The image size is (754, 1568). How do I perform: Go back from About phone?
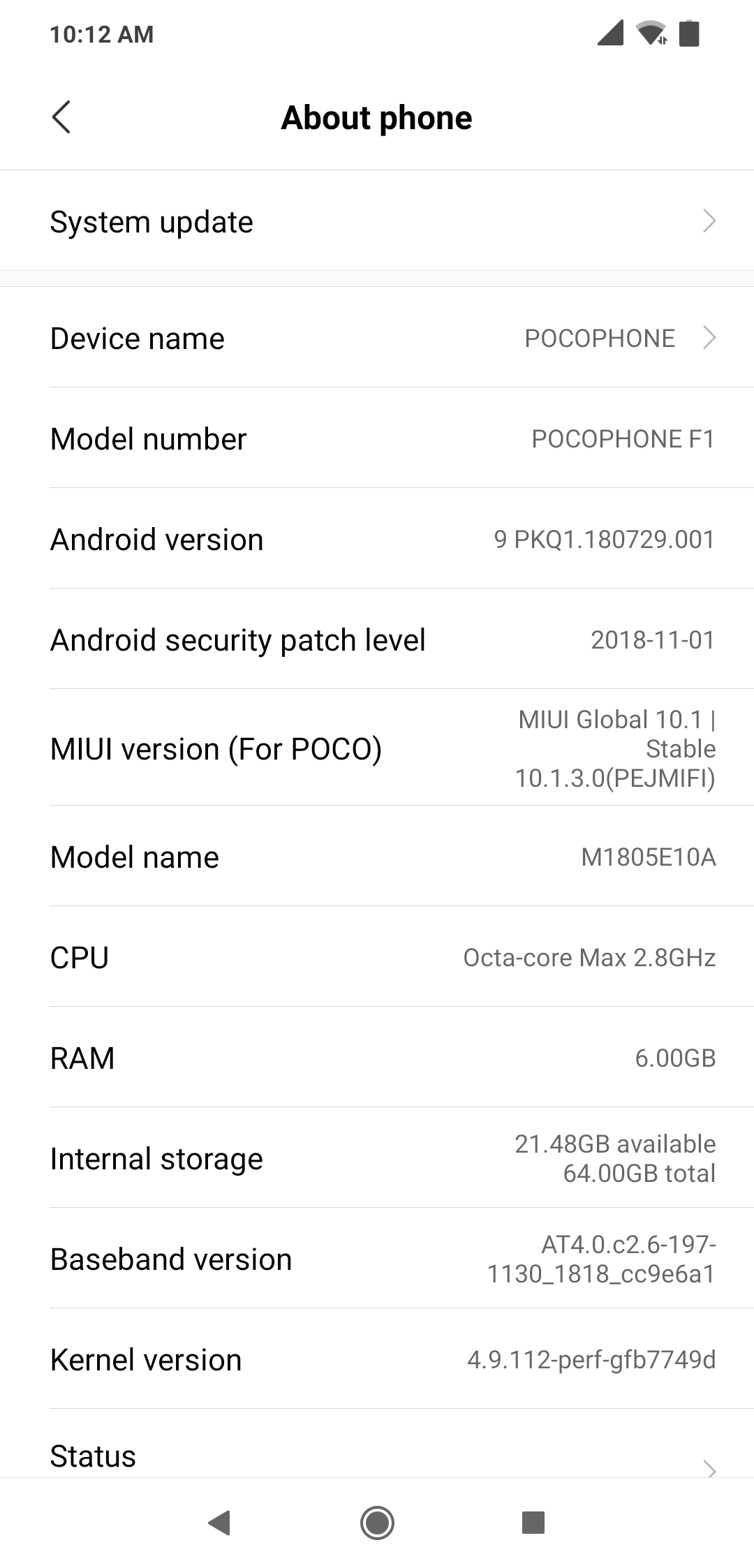pyautogui.click(x=61, y=117)
